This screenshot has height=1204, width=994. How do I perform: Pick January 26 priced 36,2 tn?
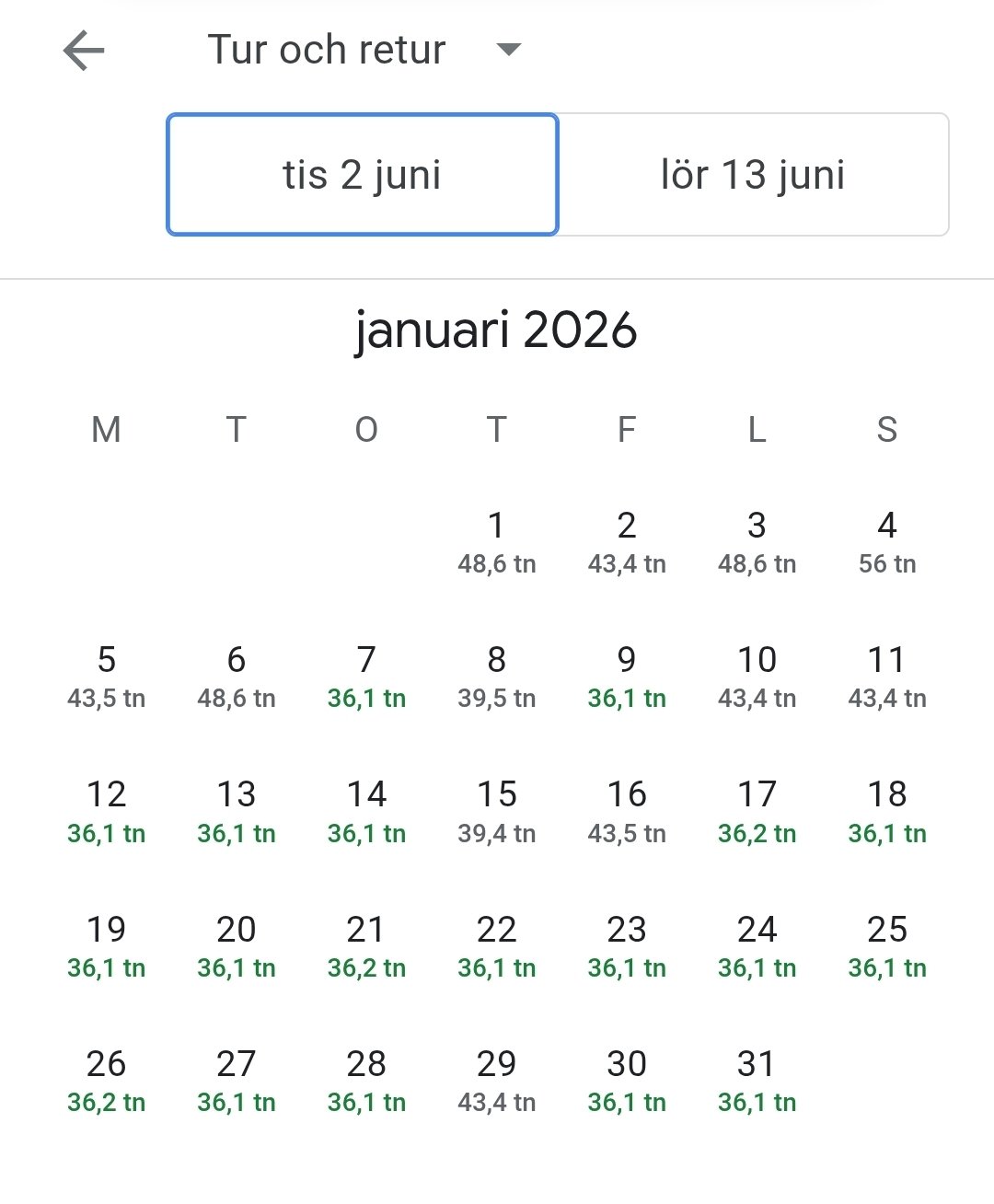coord(107,1080)
